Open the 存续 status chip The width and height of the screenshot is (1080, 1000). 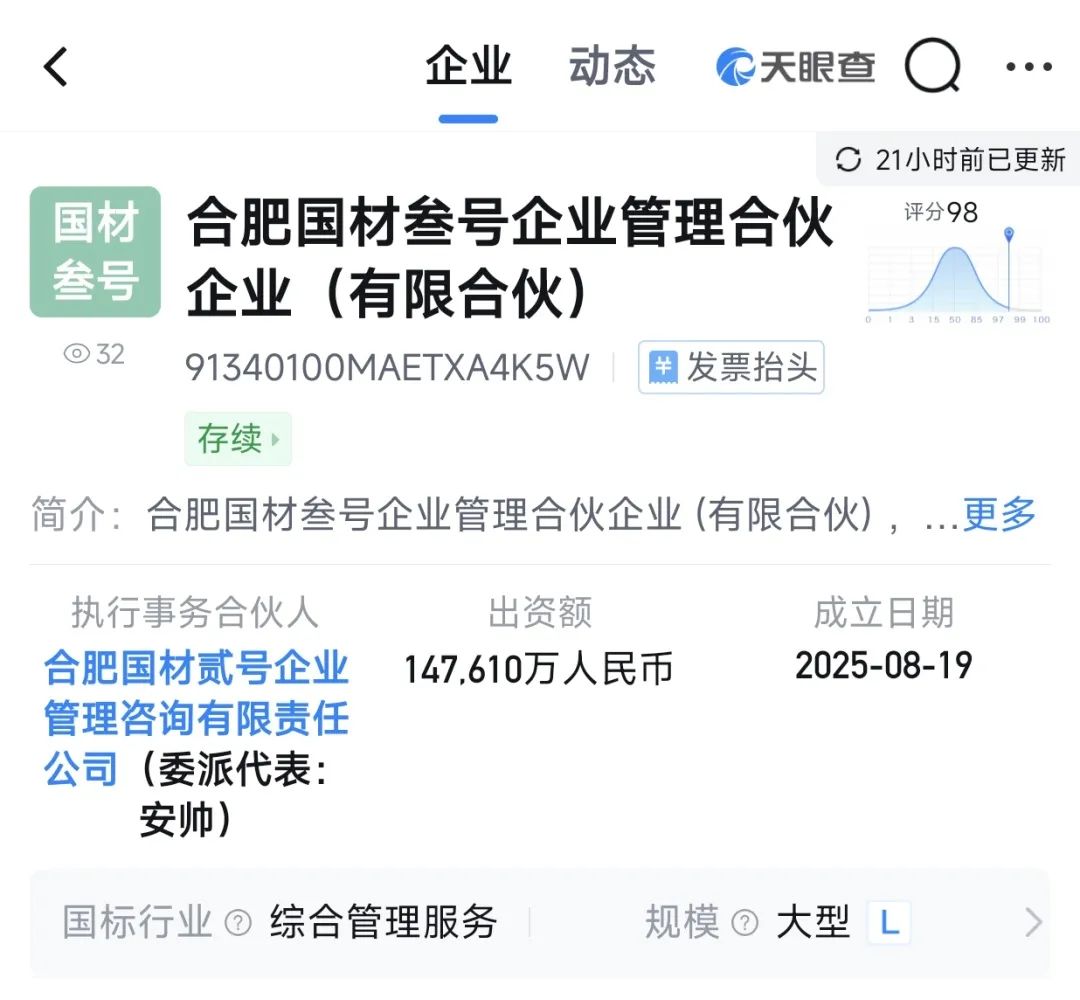click(238, 439)
